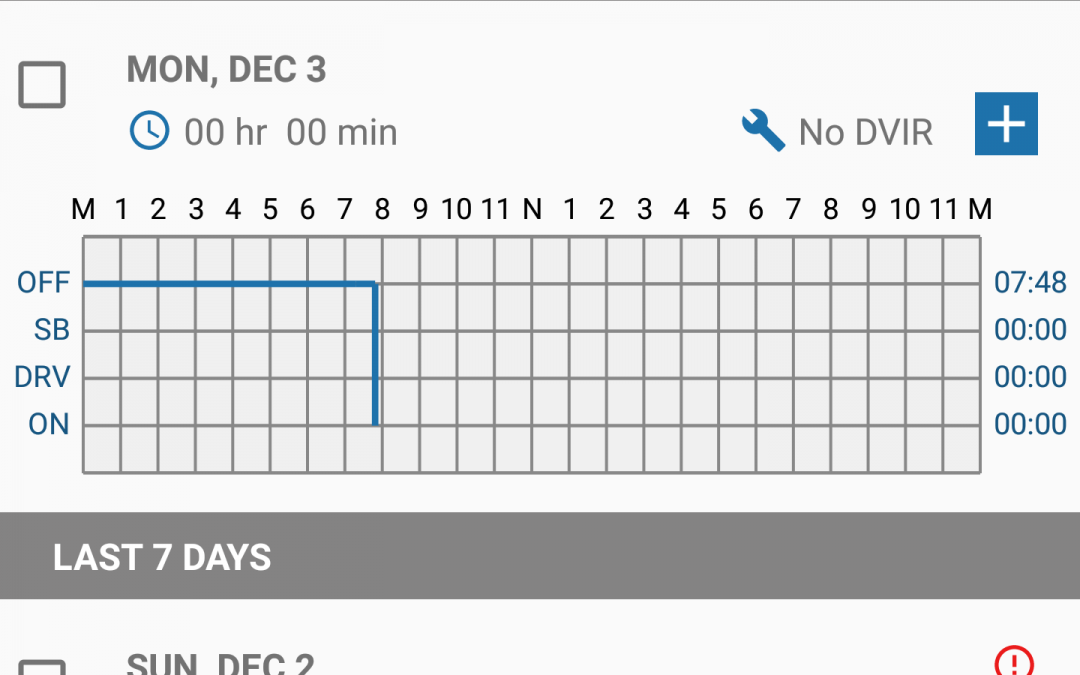Image resolution: width=1080 pixels, height=675 pixels.
Task: Open the Mon, Dec 3 log graph
Action: (531, 354)
